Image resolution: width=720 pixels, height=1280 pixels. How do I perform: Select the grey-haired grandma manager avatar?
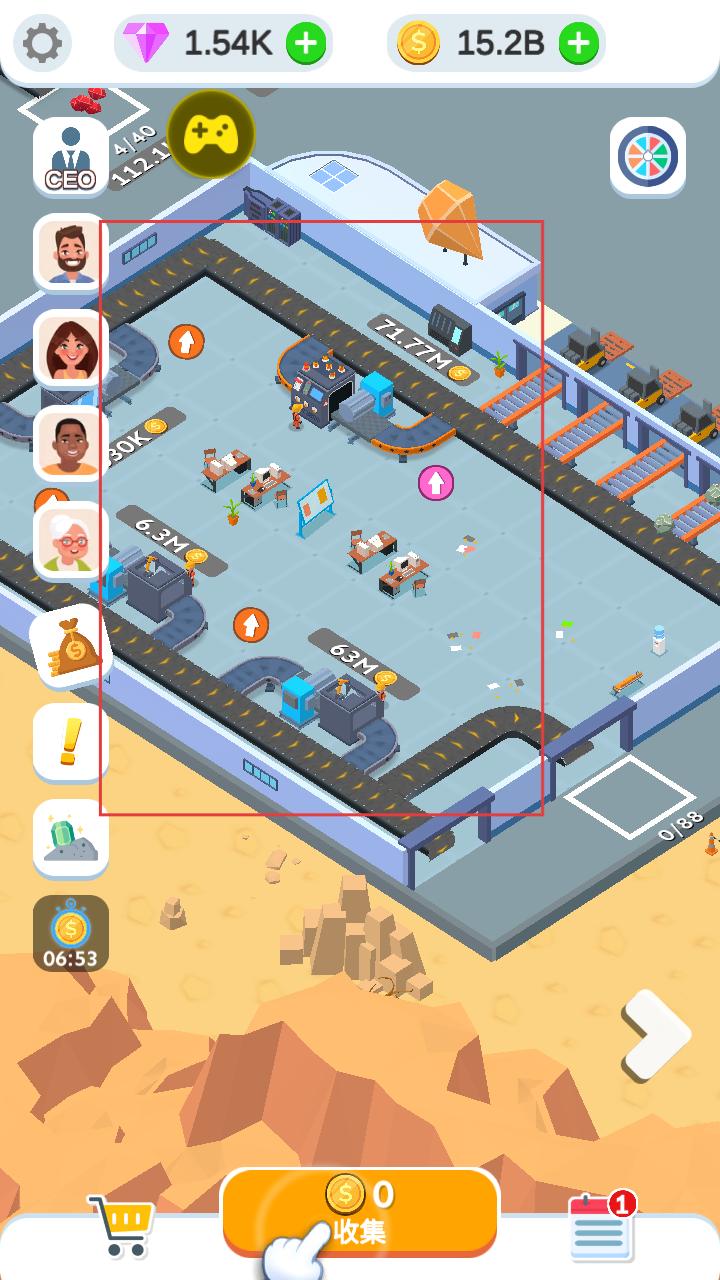[71, 541]
